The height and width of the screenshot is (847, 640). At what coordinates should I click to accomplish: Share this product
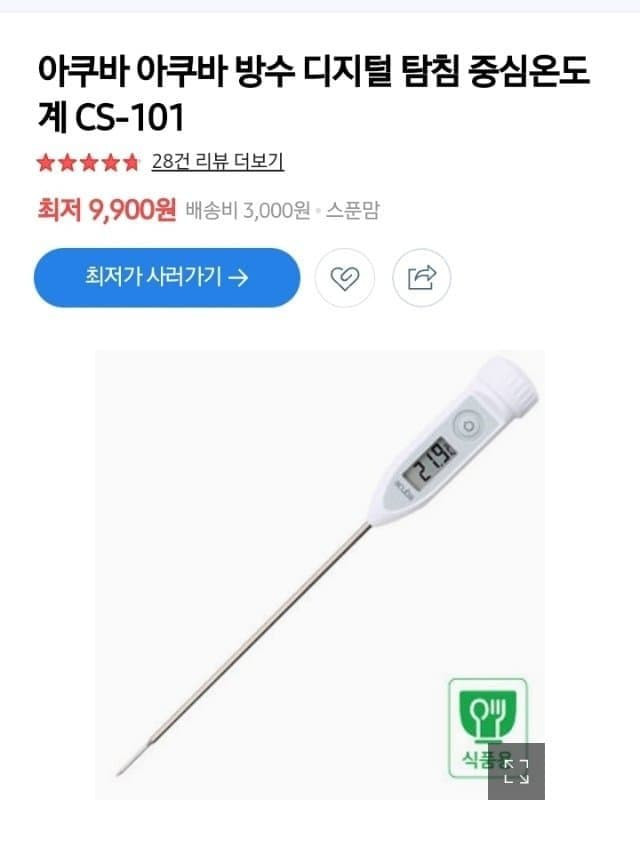point(421,278)
